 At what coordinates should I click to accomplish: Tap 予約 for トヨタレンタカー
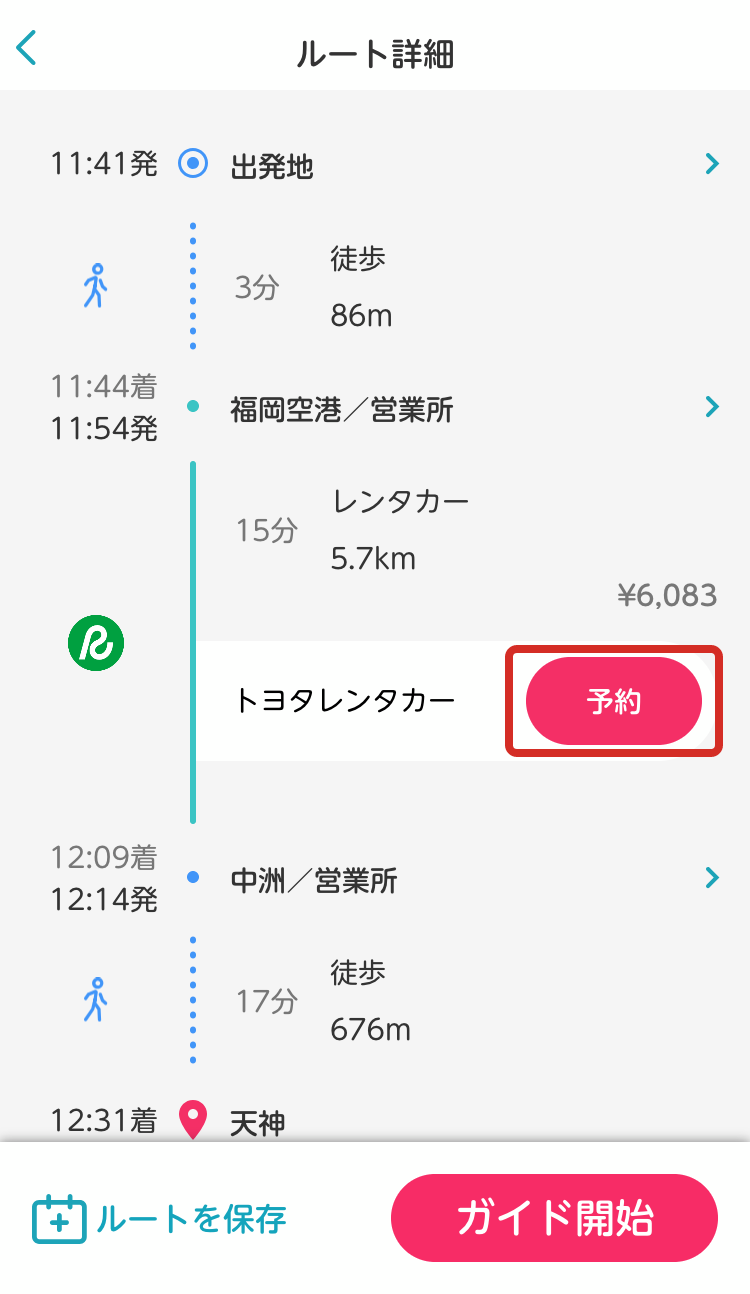tap(614, 701)
